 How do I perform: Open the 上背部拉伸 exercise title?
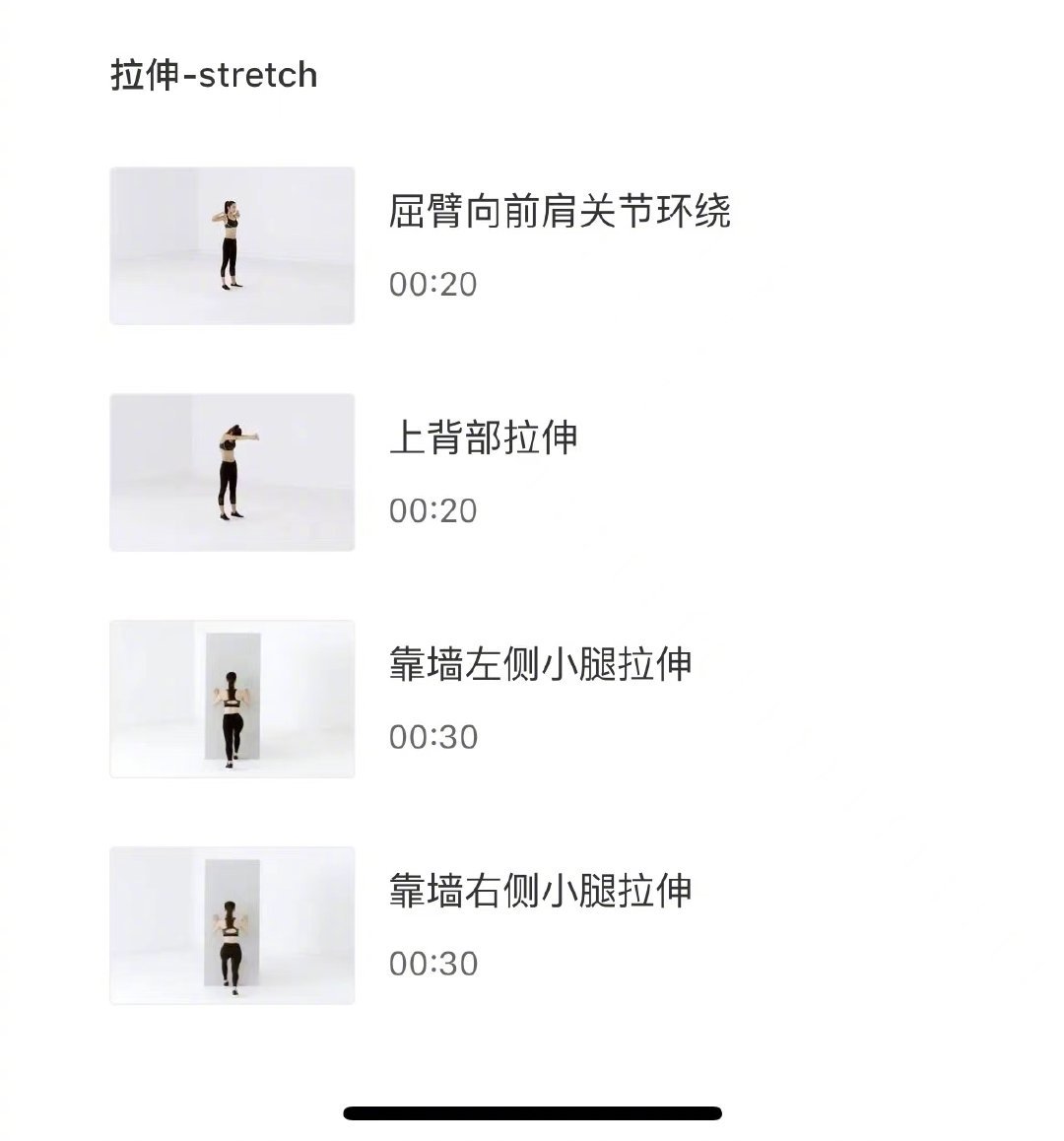coord(485,441)
